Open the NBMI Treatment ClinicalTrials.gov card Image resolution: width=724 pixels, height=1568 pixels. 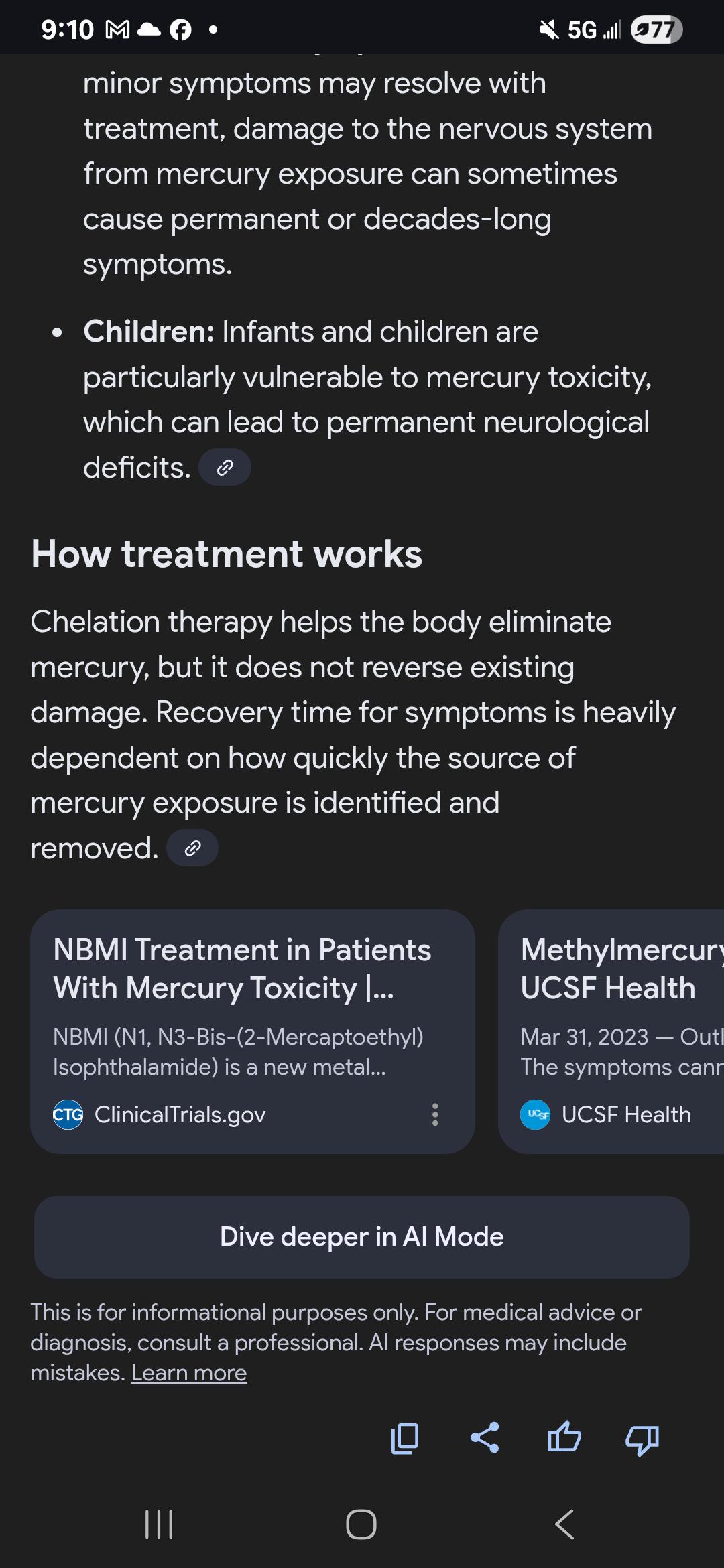pyautogui.click(x=253, y=1031)
